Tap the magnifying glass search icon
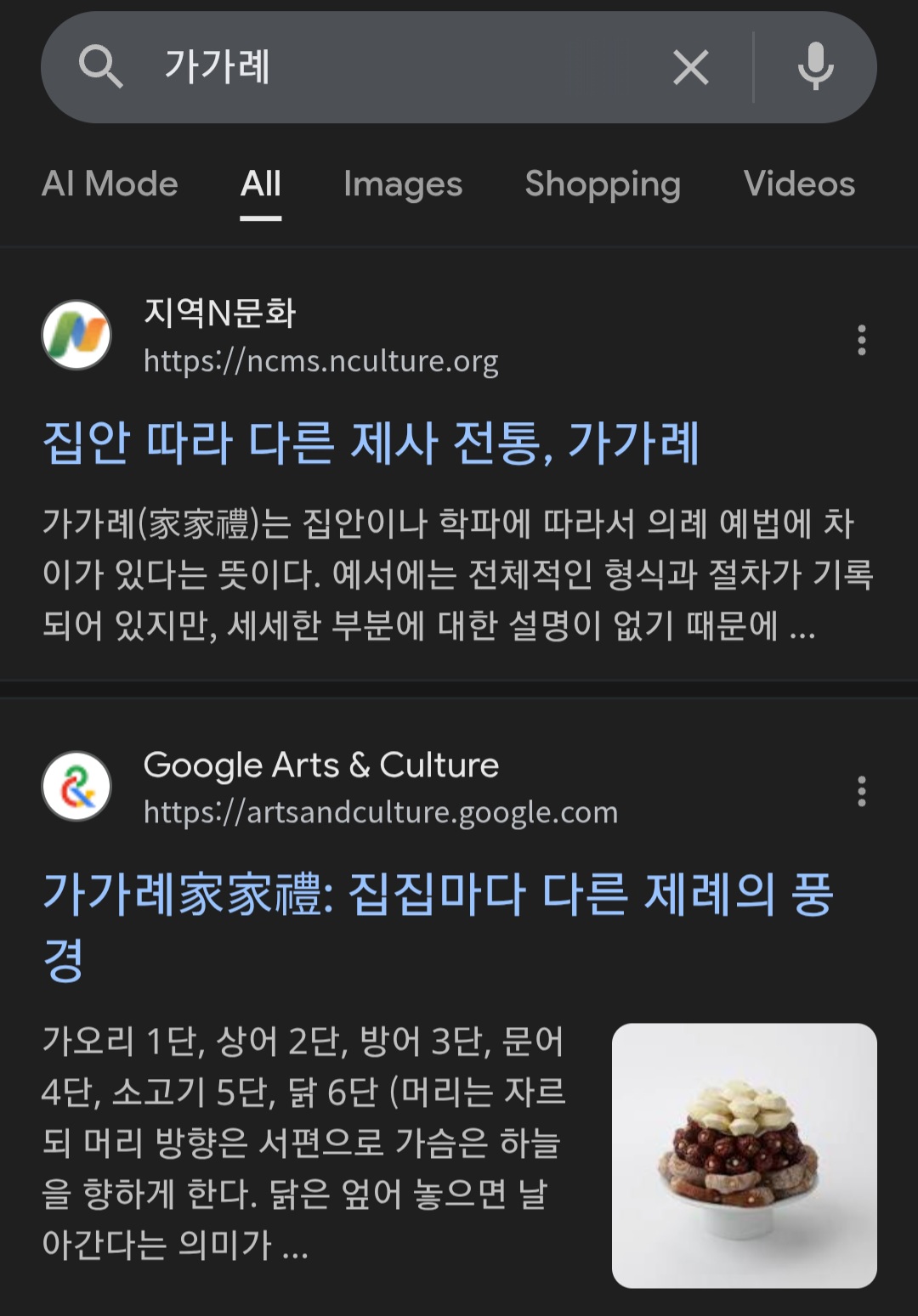Screen dimensions: 918x1316 100,67
